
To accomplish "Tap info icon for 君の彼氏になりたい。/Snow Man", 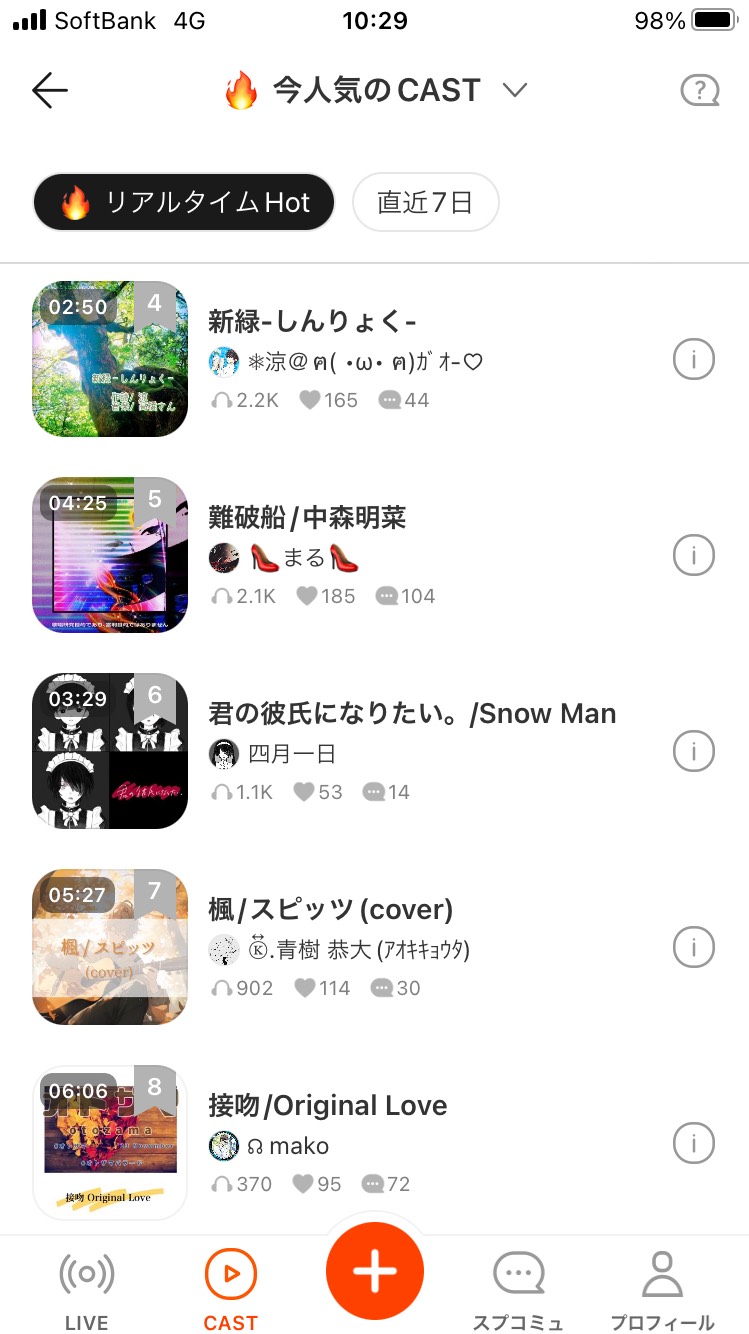I will (x=693, y=751).
